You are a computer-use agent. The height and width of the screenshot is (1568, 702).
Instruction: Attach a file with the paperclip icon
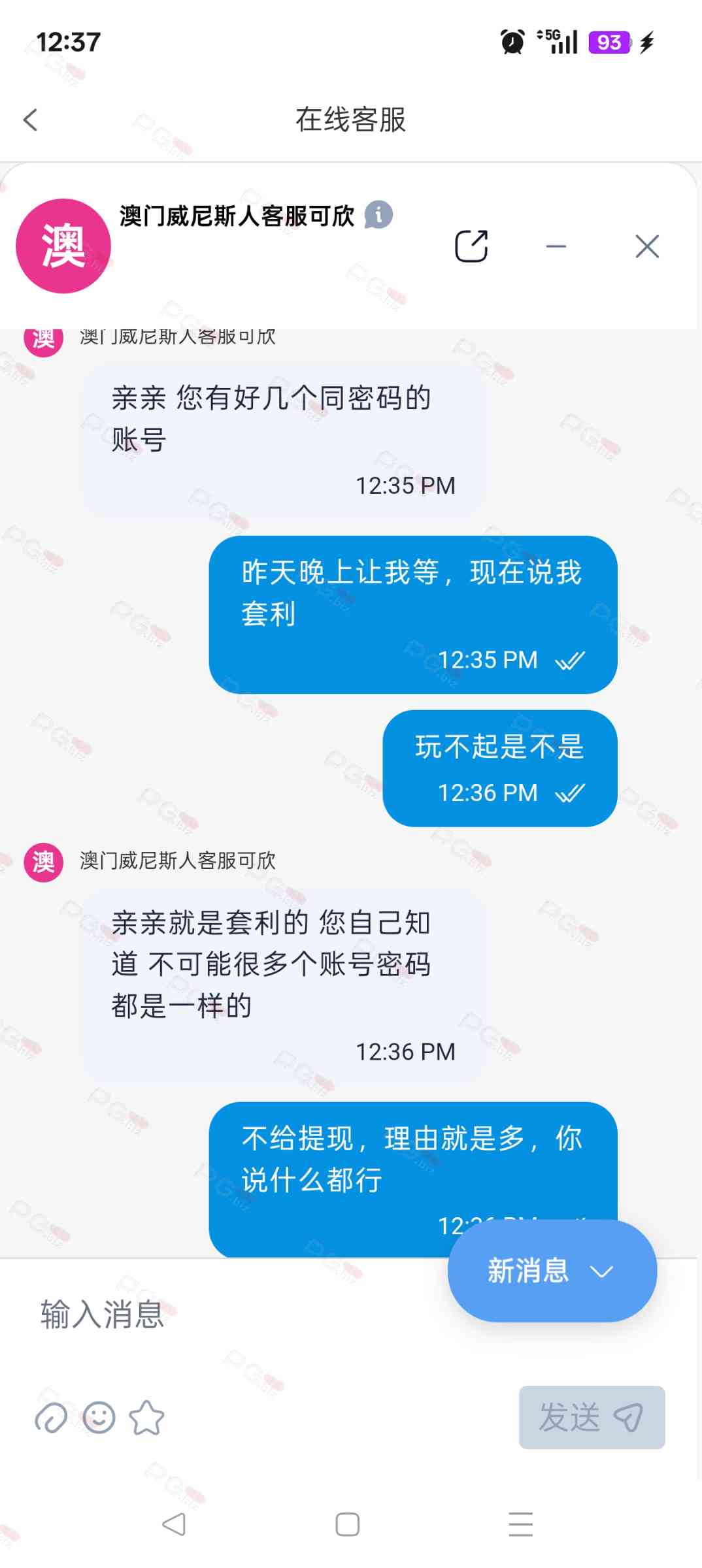[51, 1418]
